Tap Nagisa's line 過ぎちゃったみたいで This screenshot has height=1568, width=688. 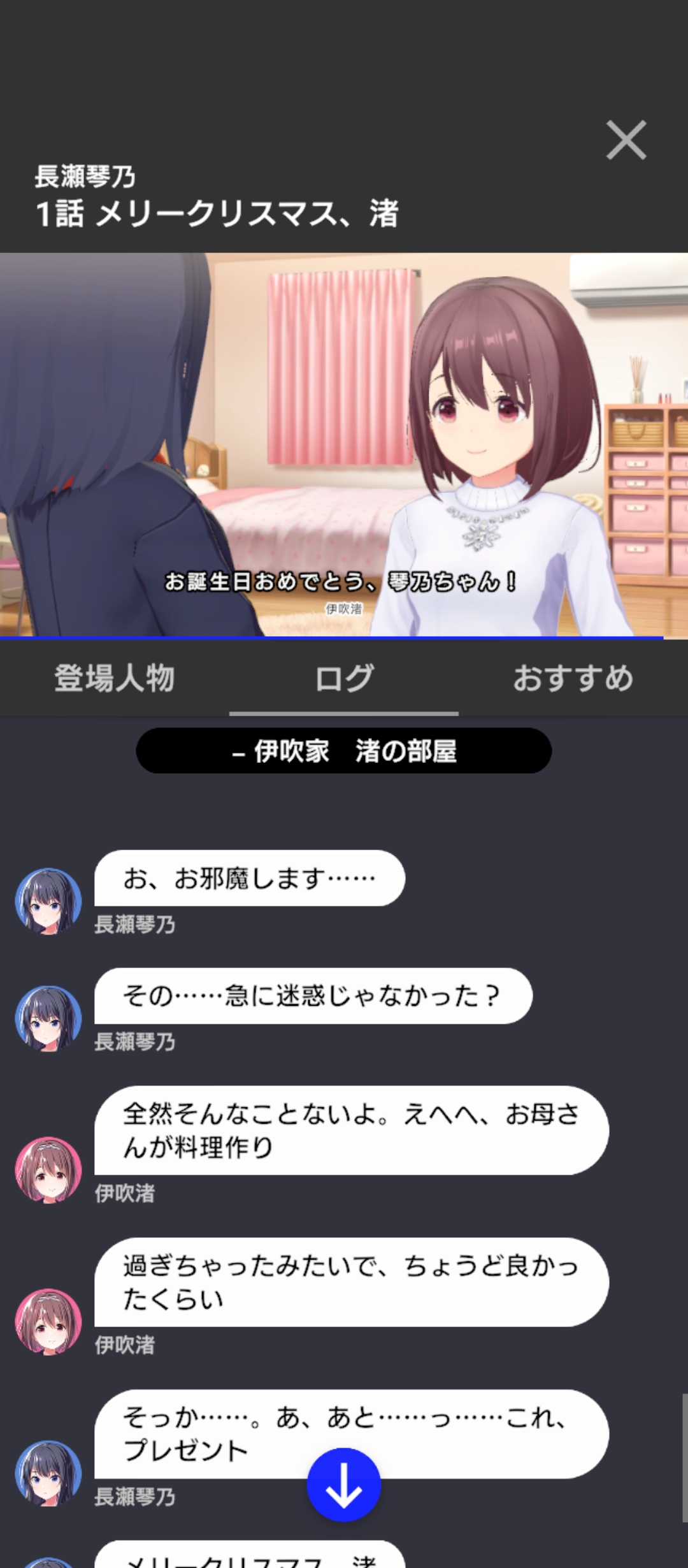coord(350,1282)
